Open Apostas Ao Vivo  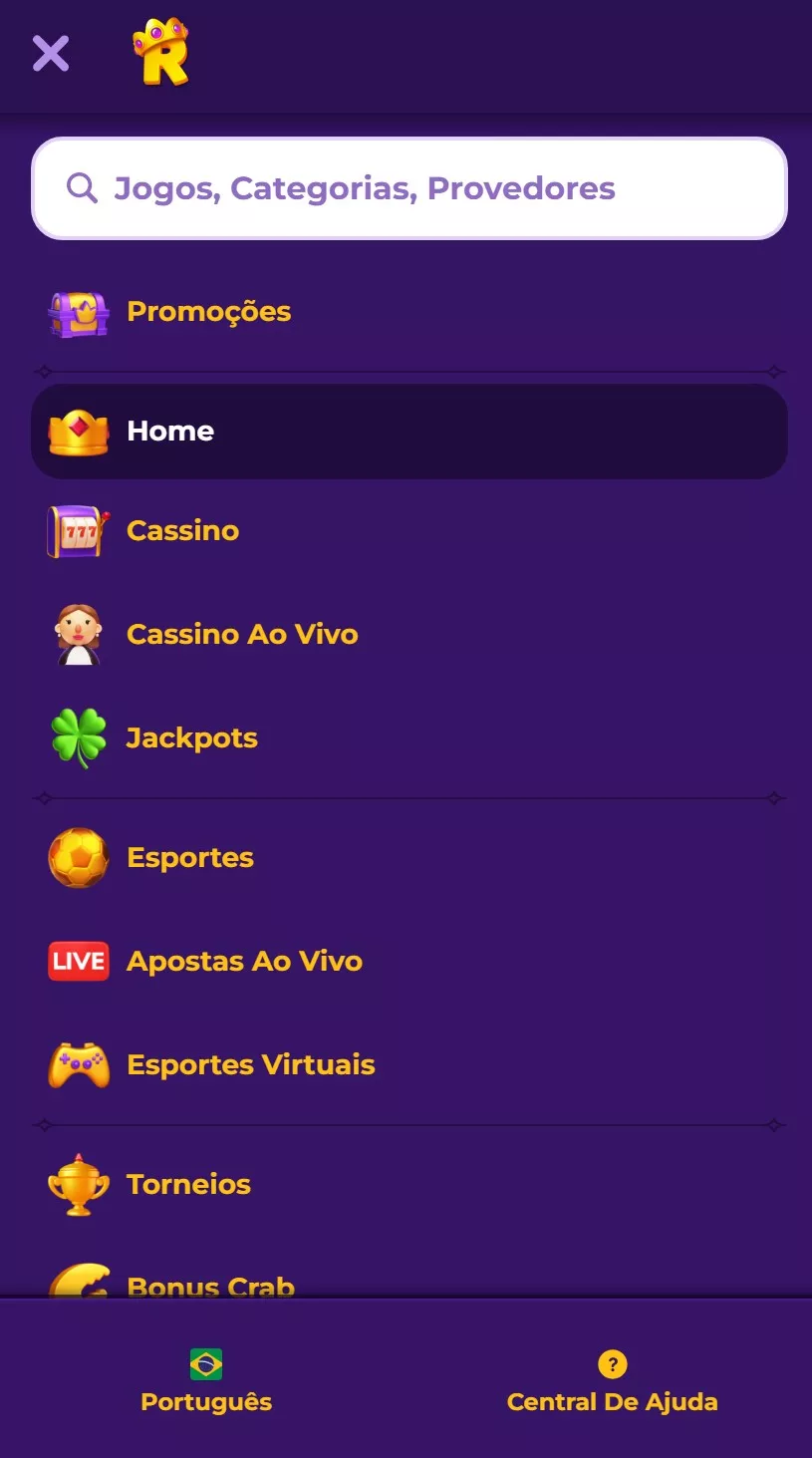(244, 962)
